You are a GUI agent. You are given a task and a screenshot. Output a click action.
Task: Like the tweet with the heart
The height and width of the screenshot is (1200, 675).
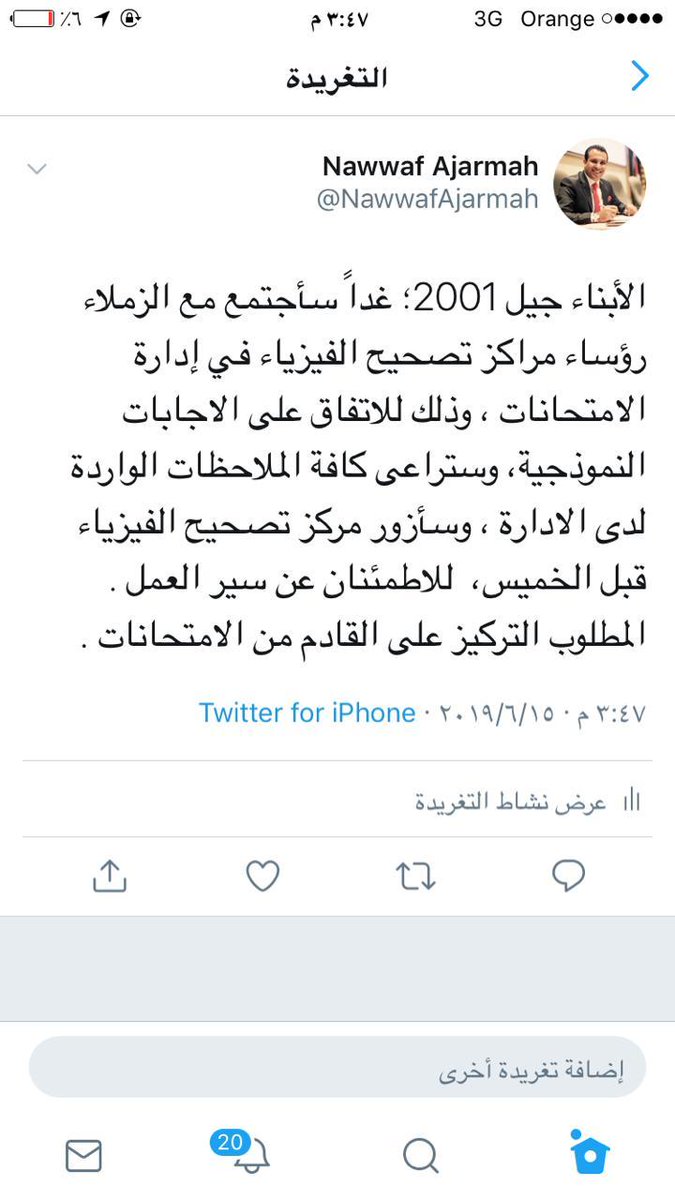click(262, 877)
